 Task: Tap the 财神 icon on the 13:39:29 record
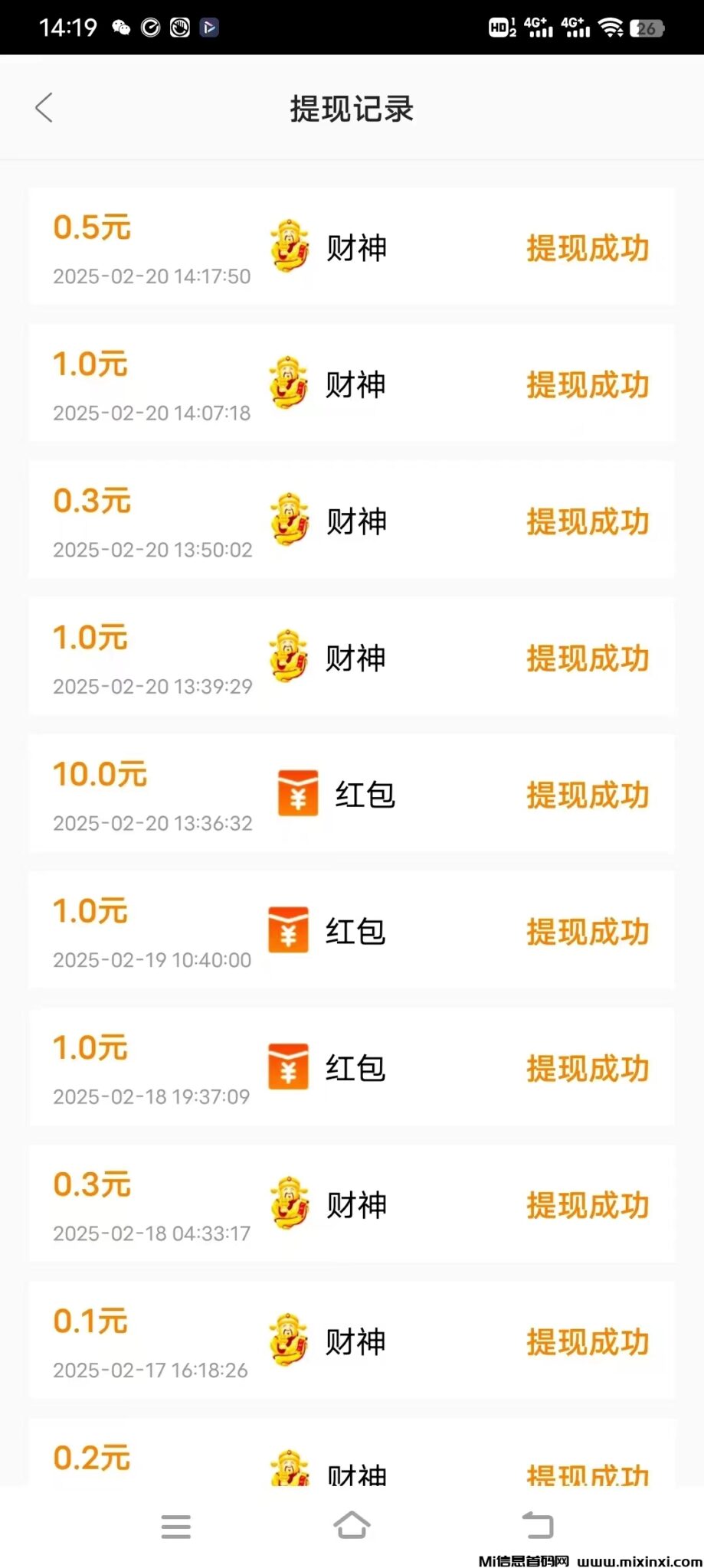(288, 657)
